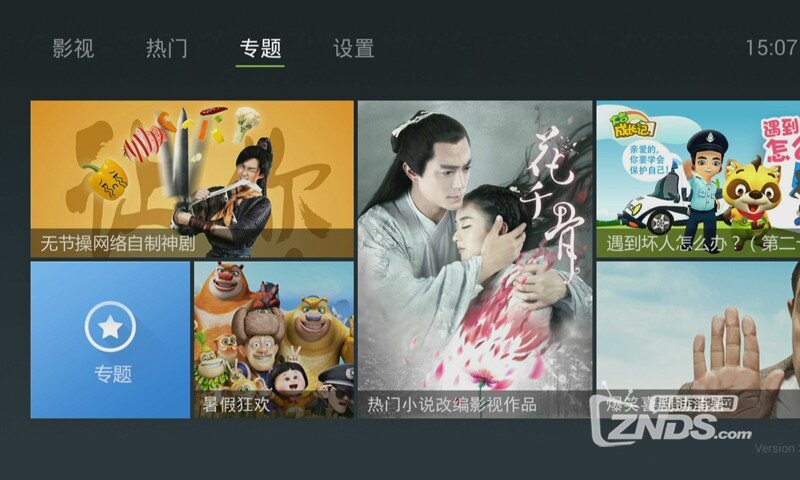Switch to the 影视 tab
Image resolution: width=800 pixels, height=480 pixels.
click(x=73, y=48)
